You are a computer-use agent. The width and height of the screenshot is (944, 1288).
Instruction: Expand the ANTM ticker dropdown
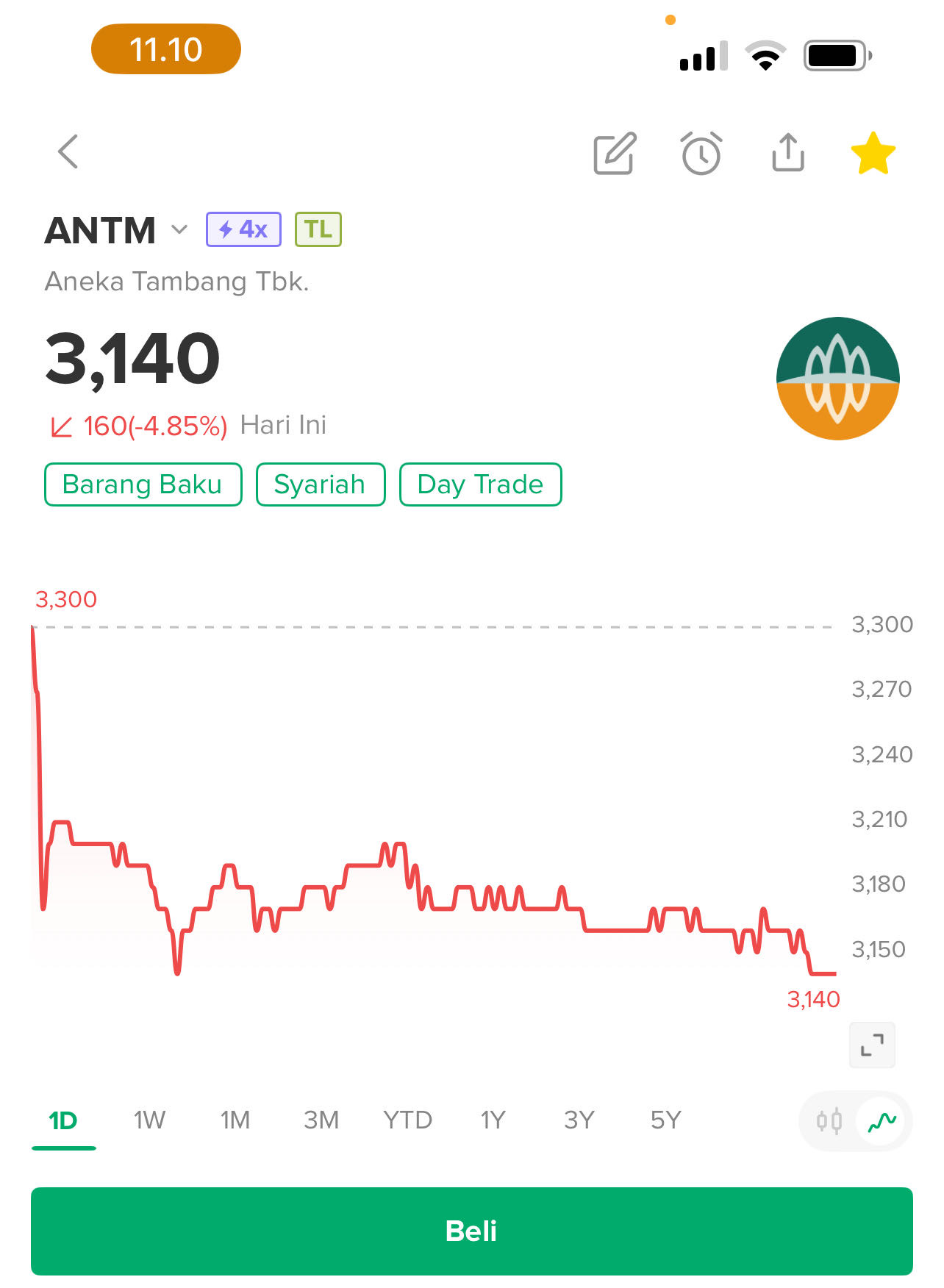click(x=179, y=230)
